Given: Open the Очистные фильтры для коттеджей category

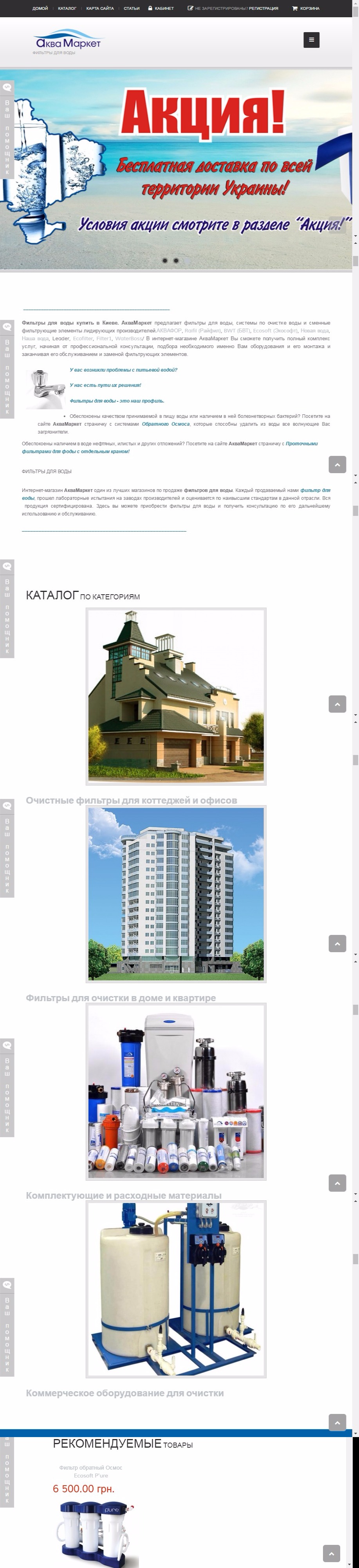Looking at the screenshot, I should coord(131,800).
